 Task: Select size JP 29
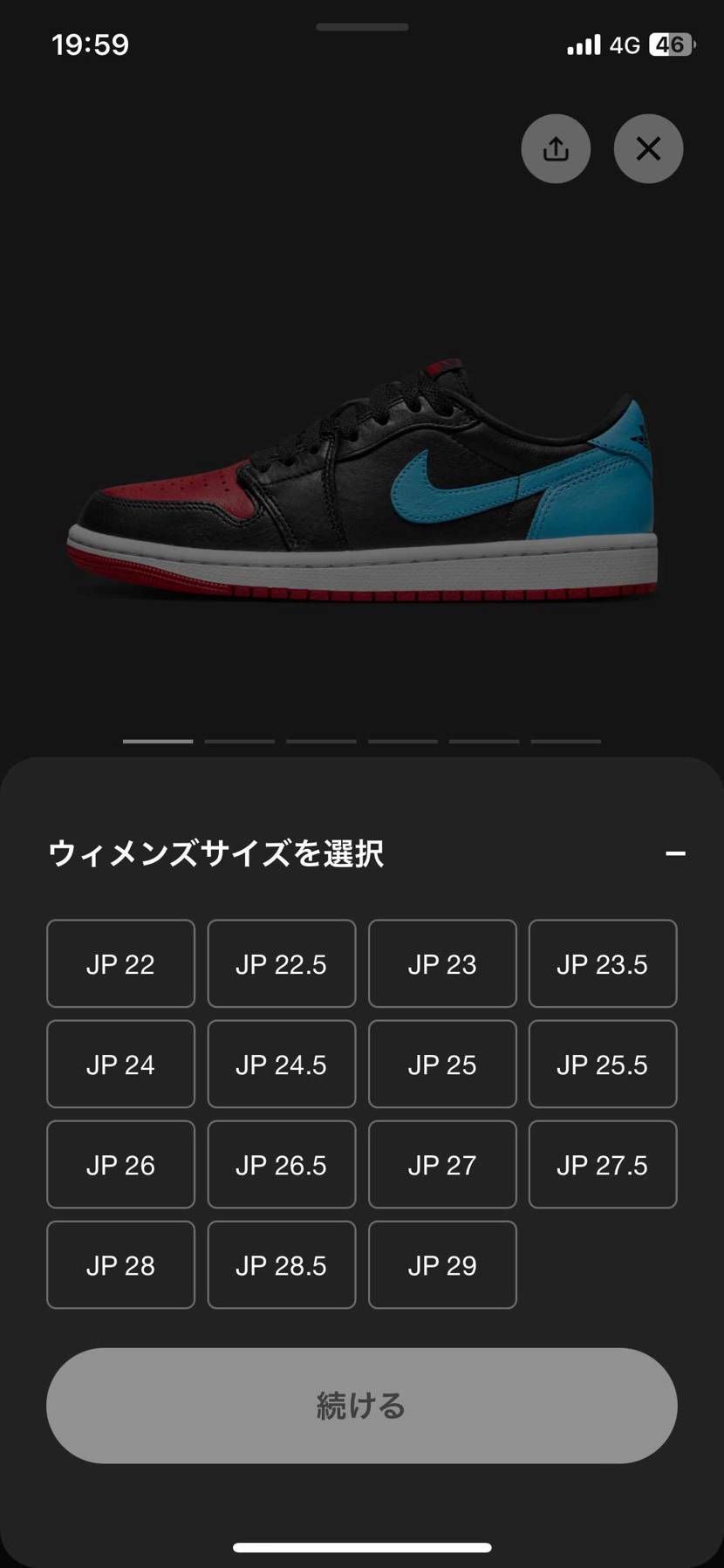441,1264
